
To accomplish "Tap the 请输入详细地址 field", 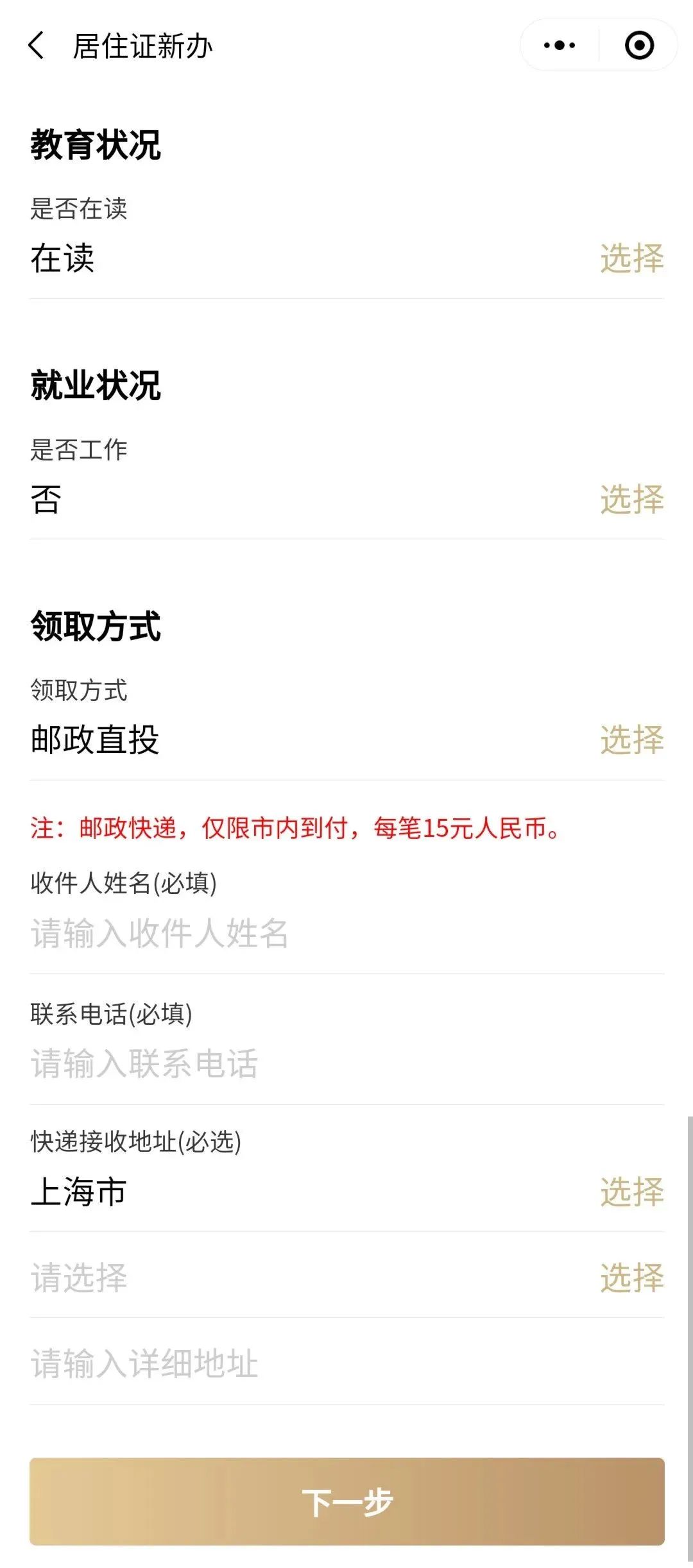I will (346, 1363).
